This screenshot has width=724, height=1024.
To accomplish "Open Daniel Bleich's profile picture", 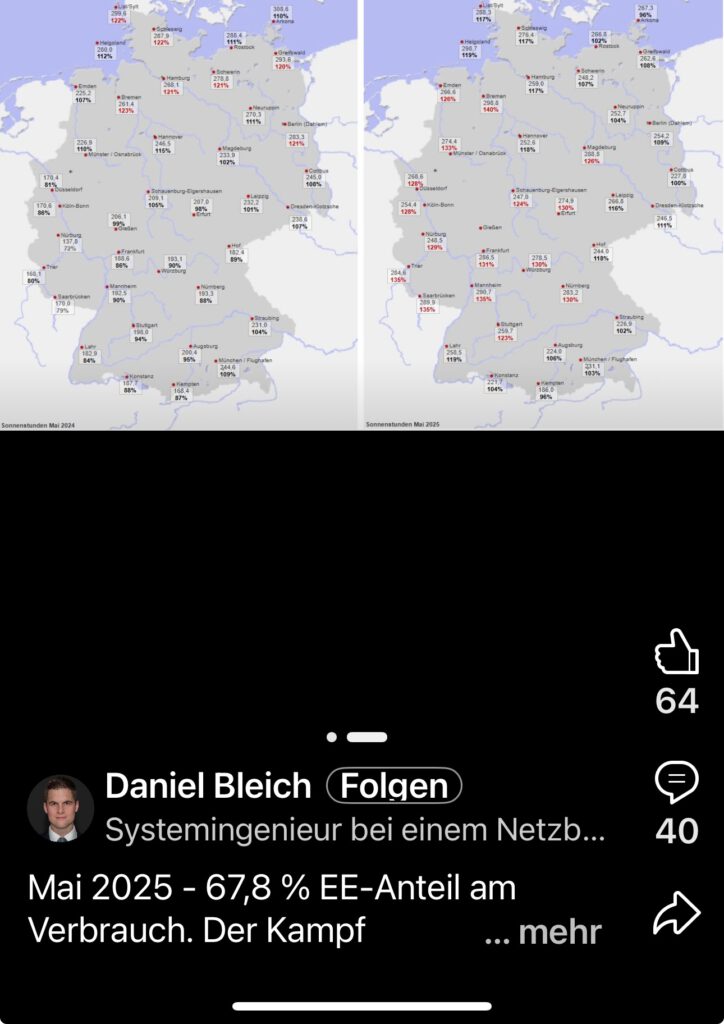I will tap(60, 808).
